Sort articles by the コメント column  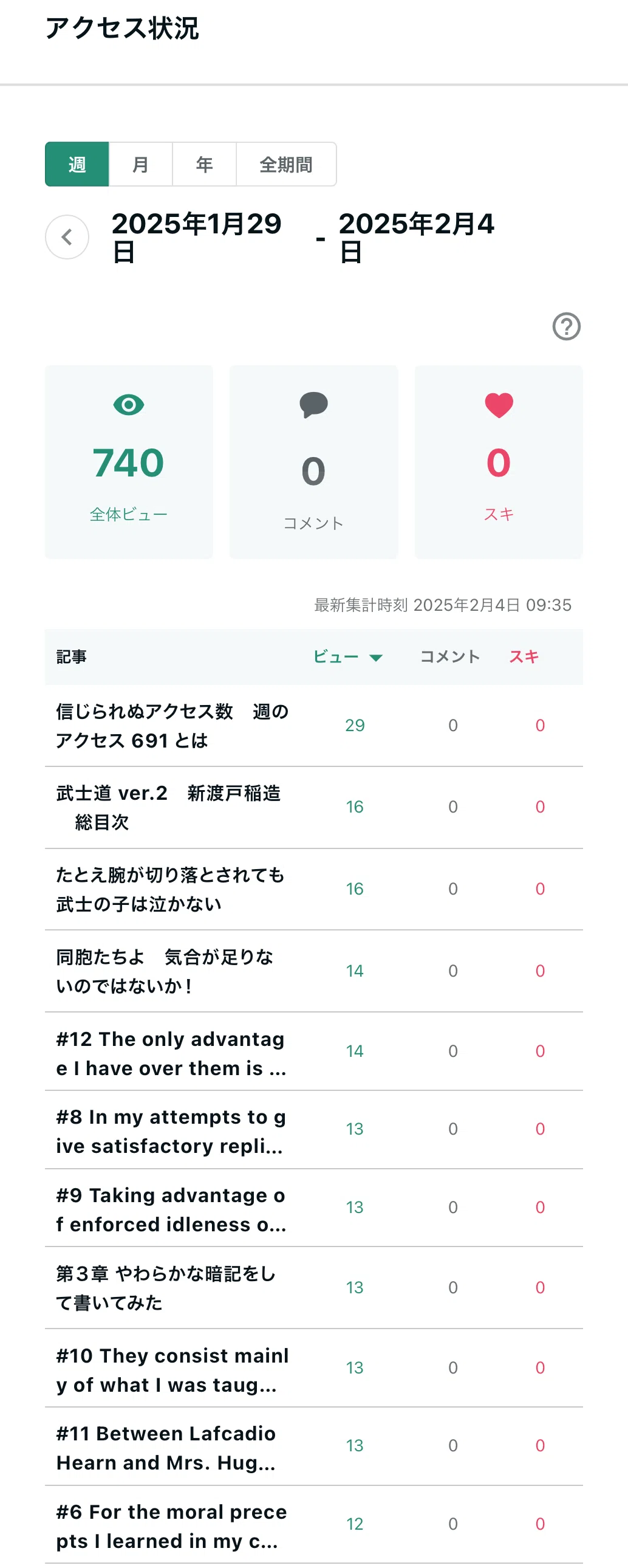coord(450,657)
